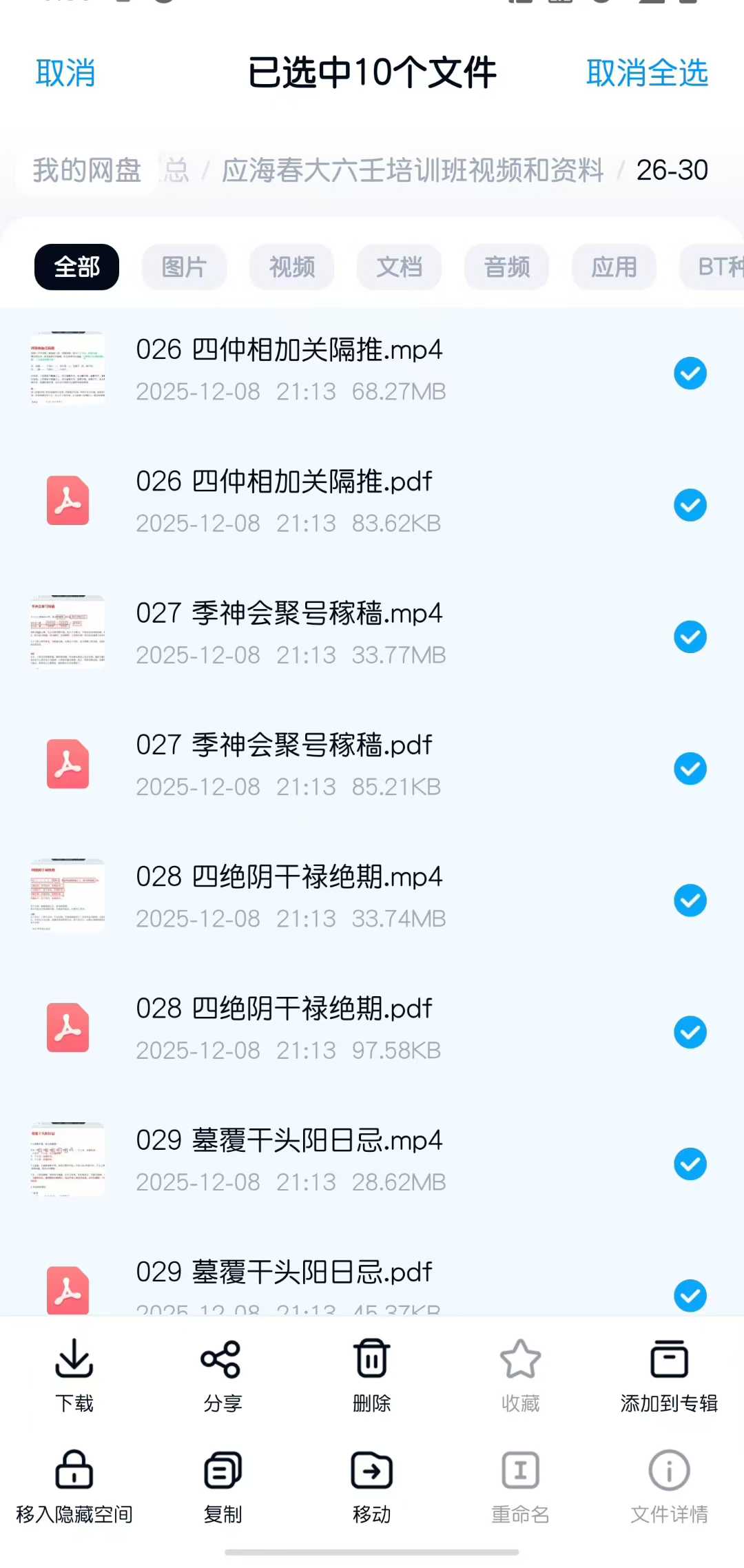Select the 音频 filter chip
Image resolution: width=744 pixels, height=1568 pixels.
coord(506,267)
